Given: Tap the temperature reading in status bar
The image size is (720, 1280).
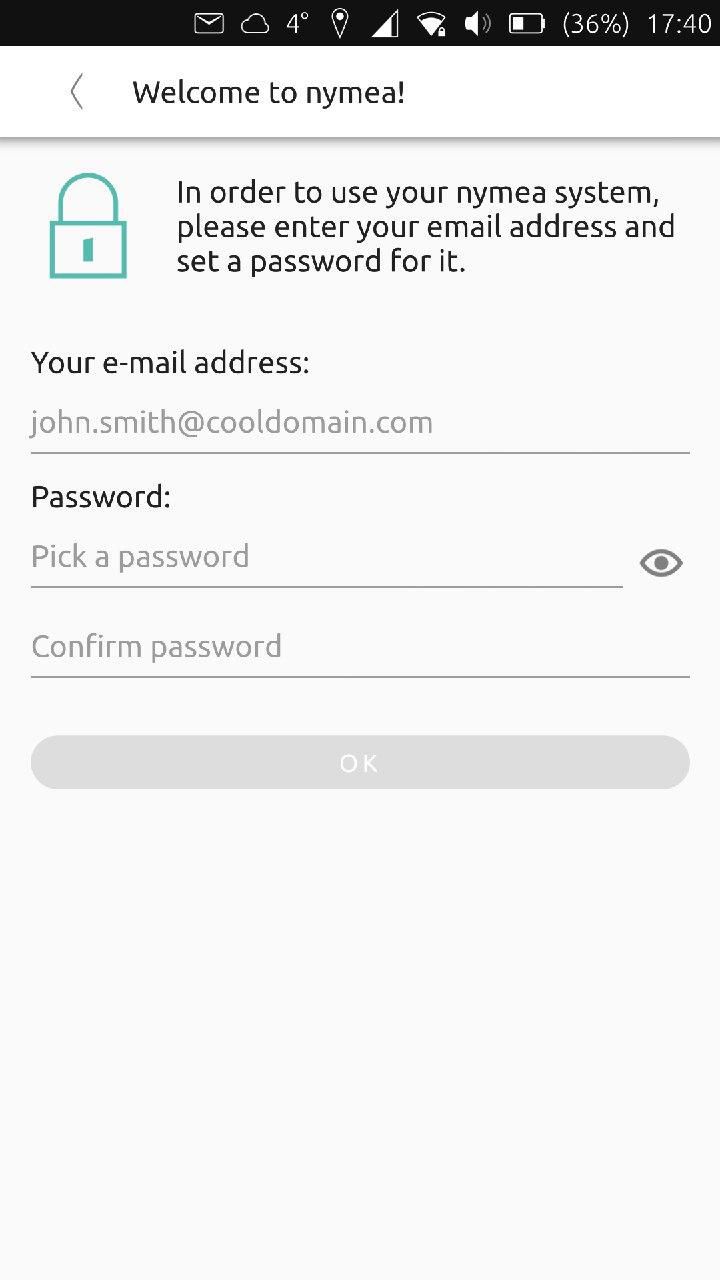Looking at the screenshot, I should coord(297,22).
